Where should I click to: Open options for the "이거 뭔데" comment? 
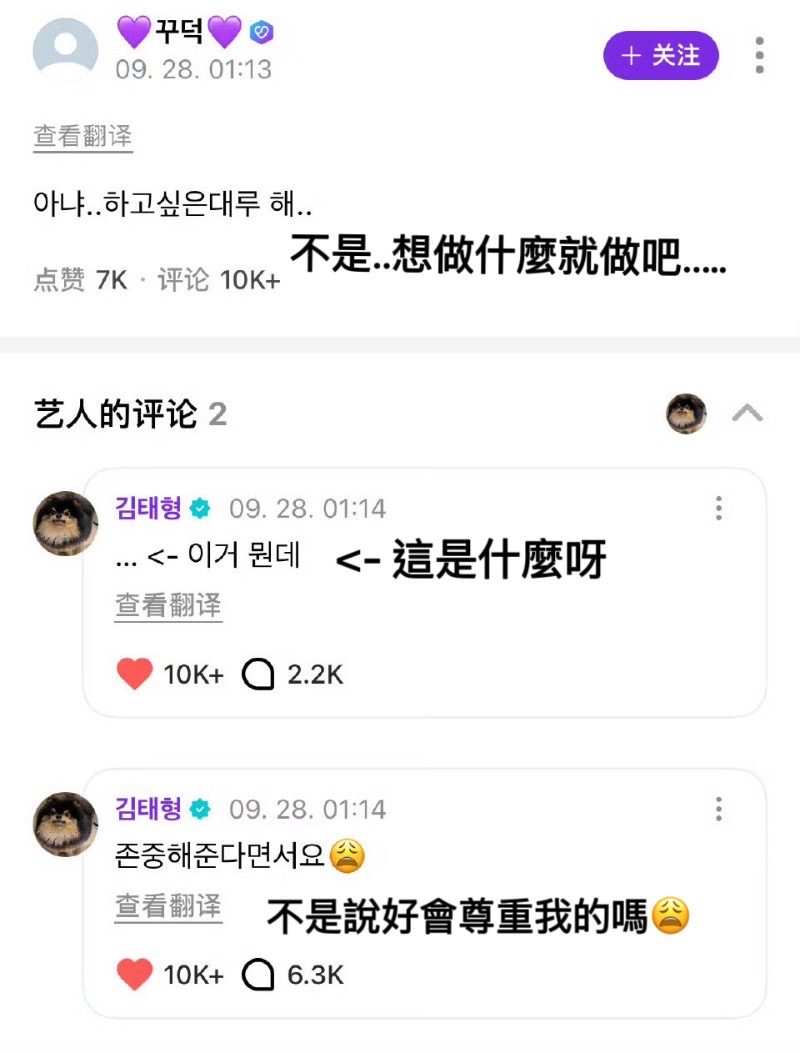(x=718, y=509)
